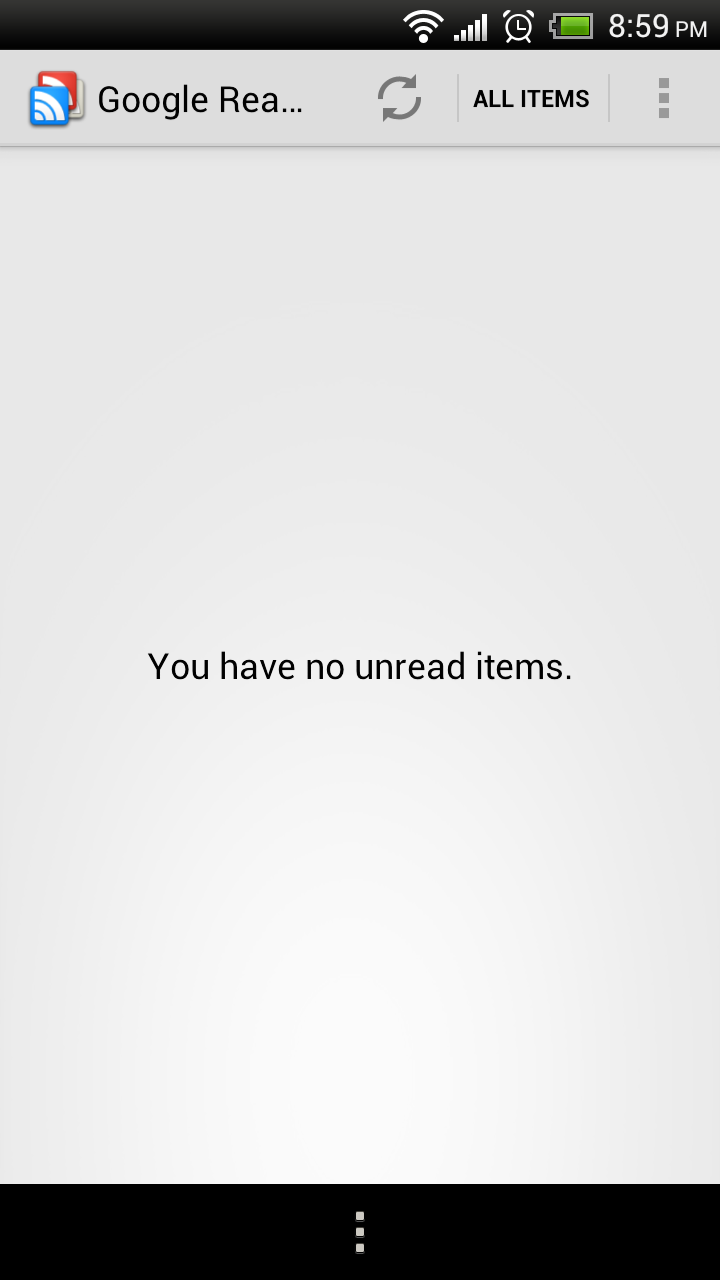Viewport: 720px width, 1280px height.
Task: Tap the ALL ITEMS button
Action: tap(531, 99)
